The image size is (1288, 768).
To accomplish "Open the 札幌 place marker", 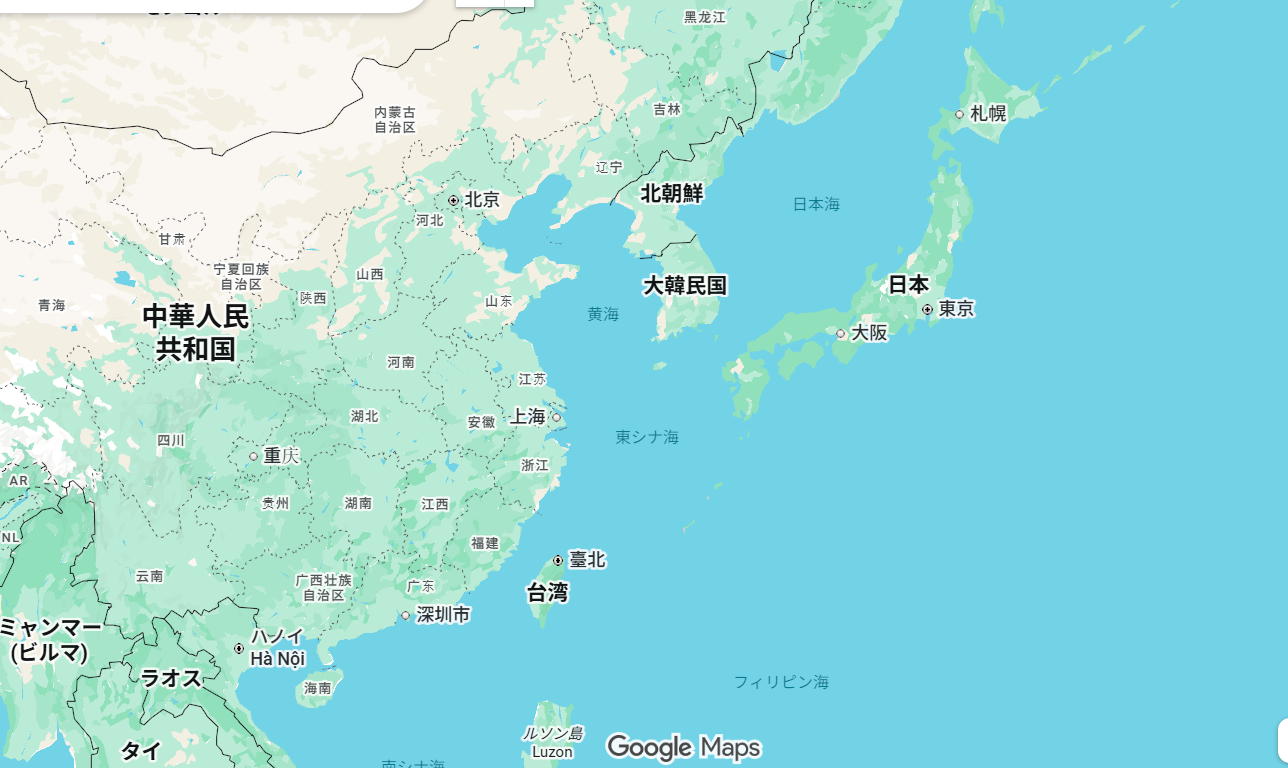I will point(959,114).
